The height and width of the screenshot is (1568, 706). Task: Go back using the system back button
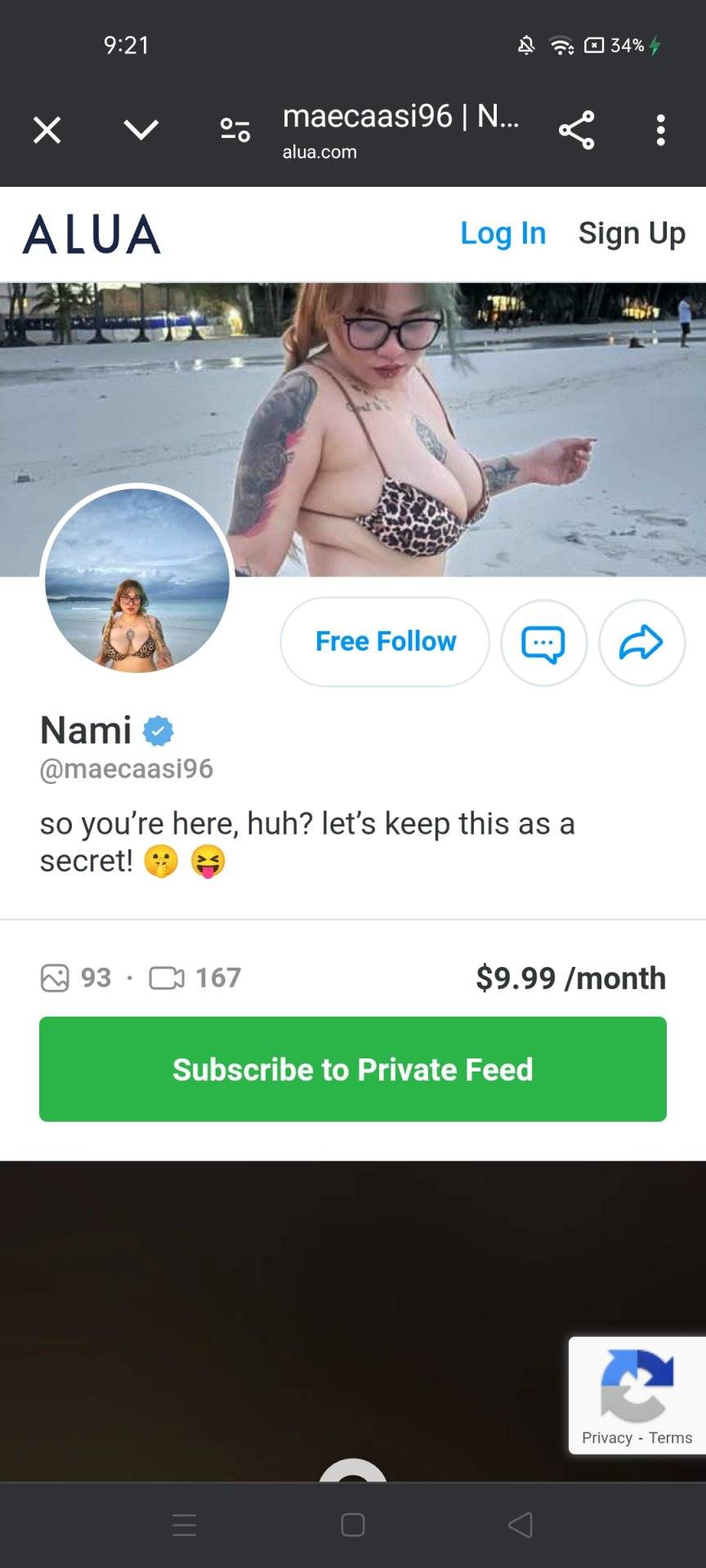521,1525
